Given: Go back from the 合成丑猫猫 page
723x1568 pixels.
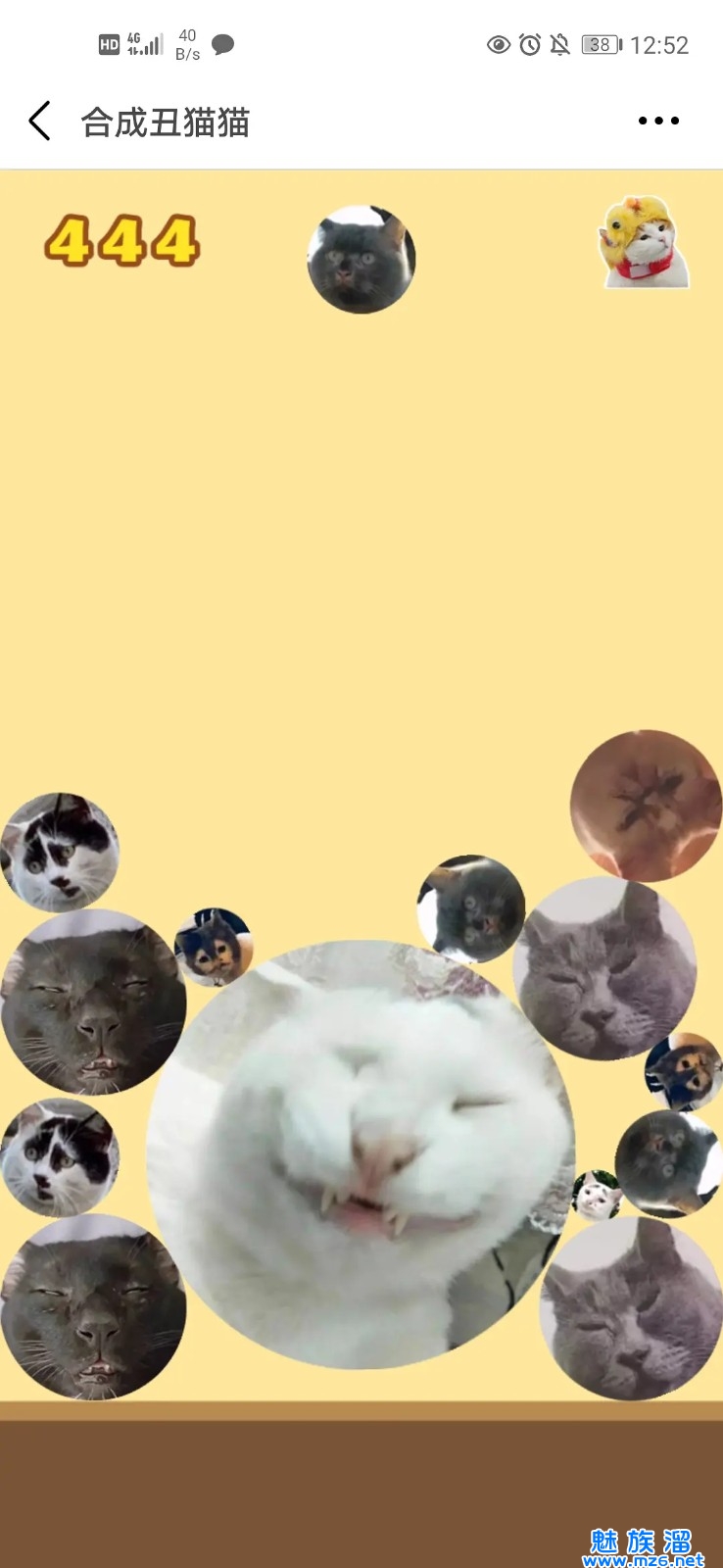Looking at the screenshot, I should 39,122.
